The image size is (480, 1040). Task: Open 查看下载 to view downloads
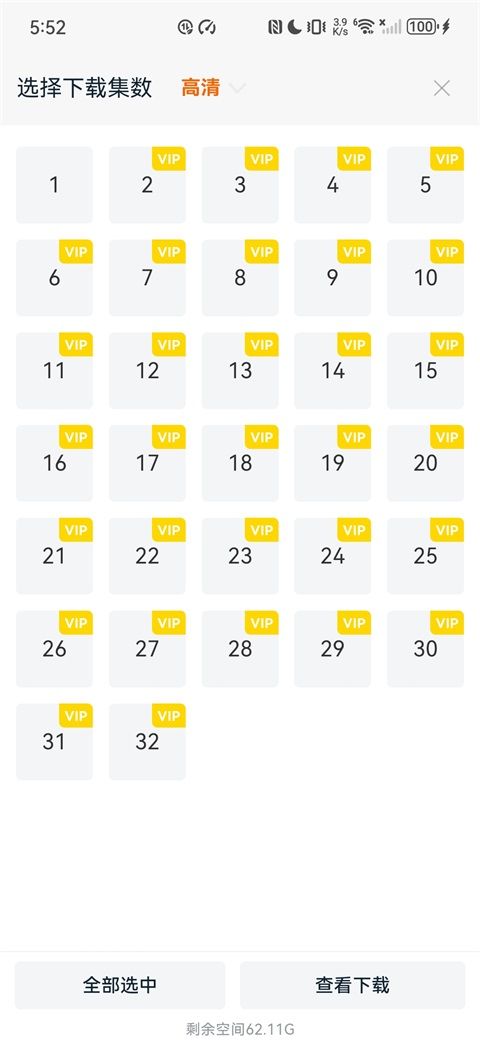[x=353, y=985]
